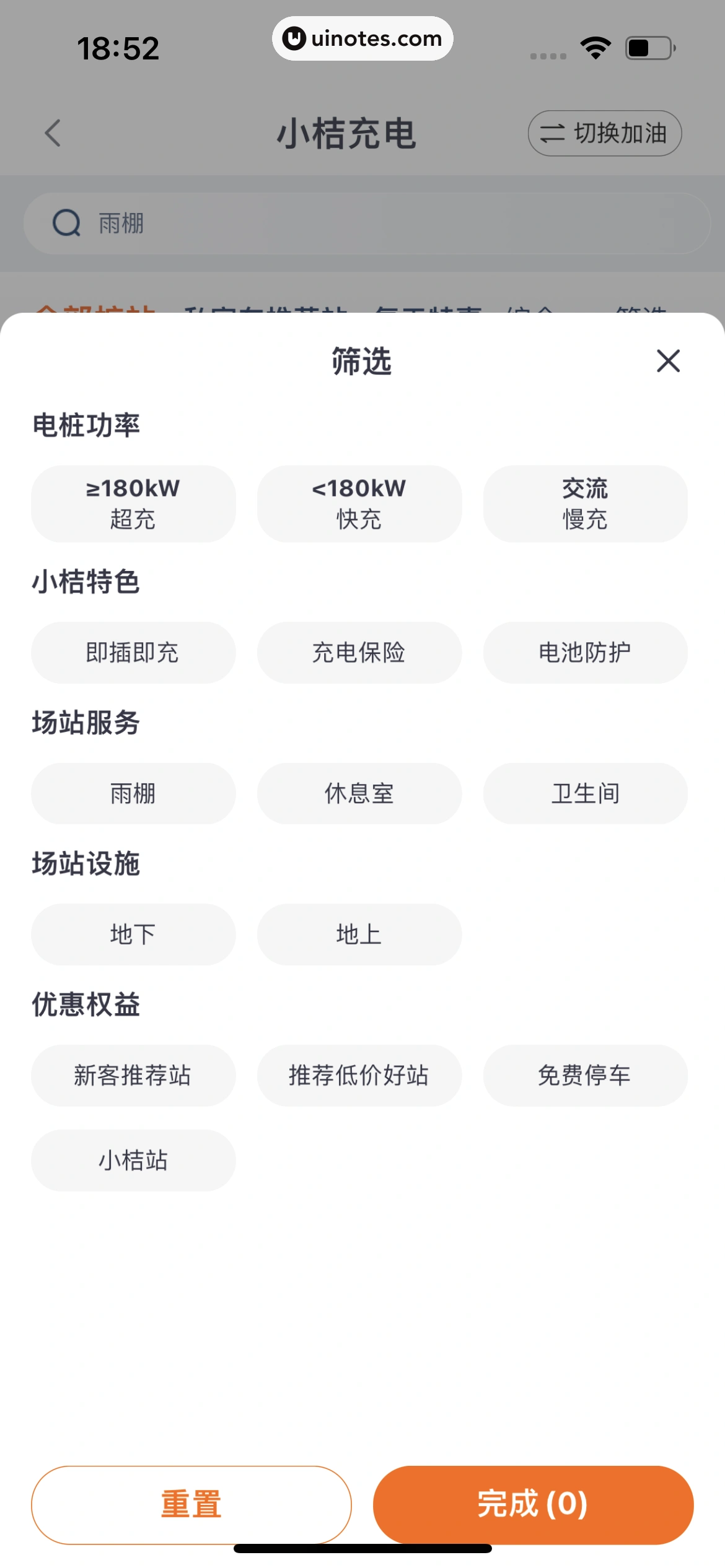Tap the back arrow to leave 小桔充电

click(53, 134)
